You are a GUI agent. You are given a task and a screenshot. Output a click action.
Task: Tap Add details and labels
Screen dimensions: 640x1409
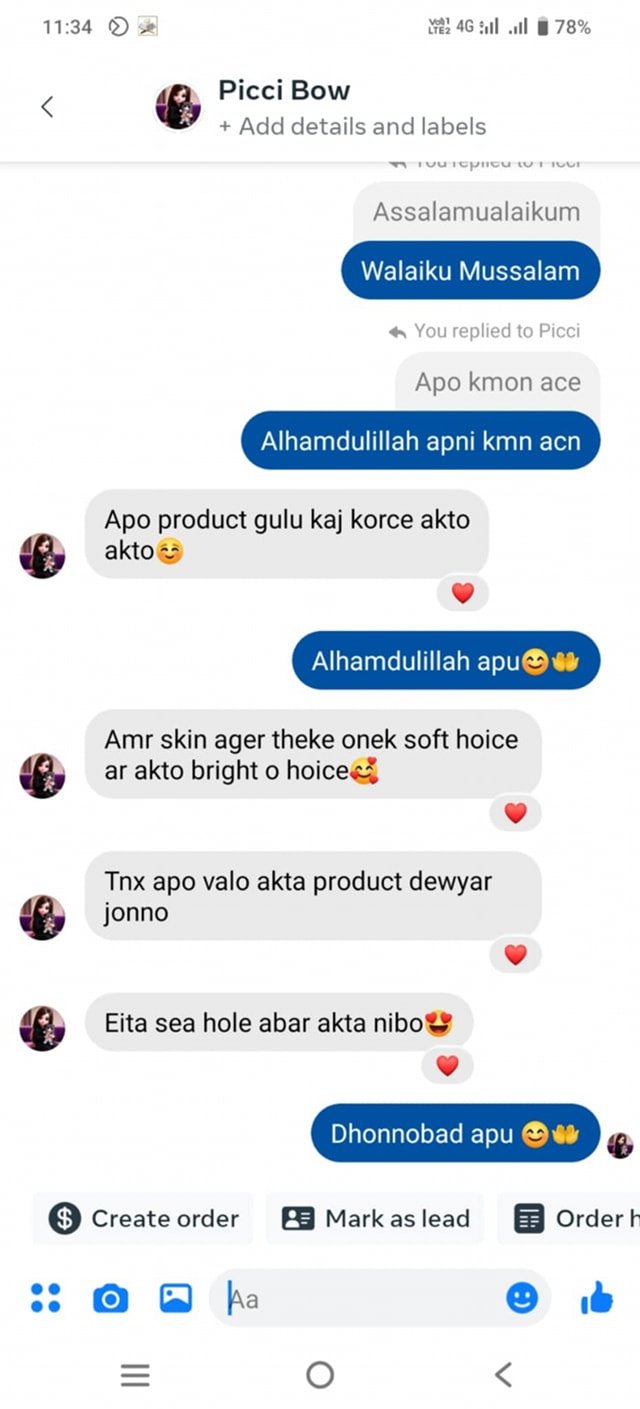point(352,127)
